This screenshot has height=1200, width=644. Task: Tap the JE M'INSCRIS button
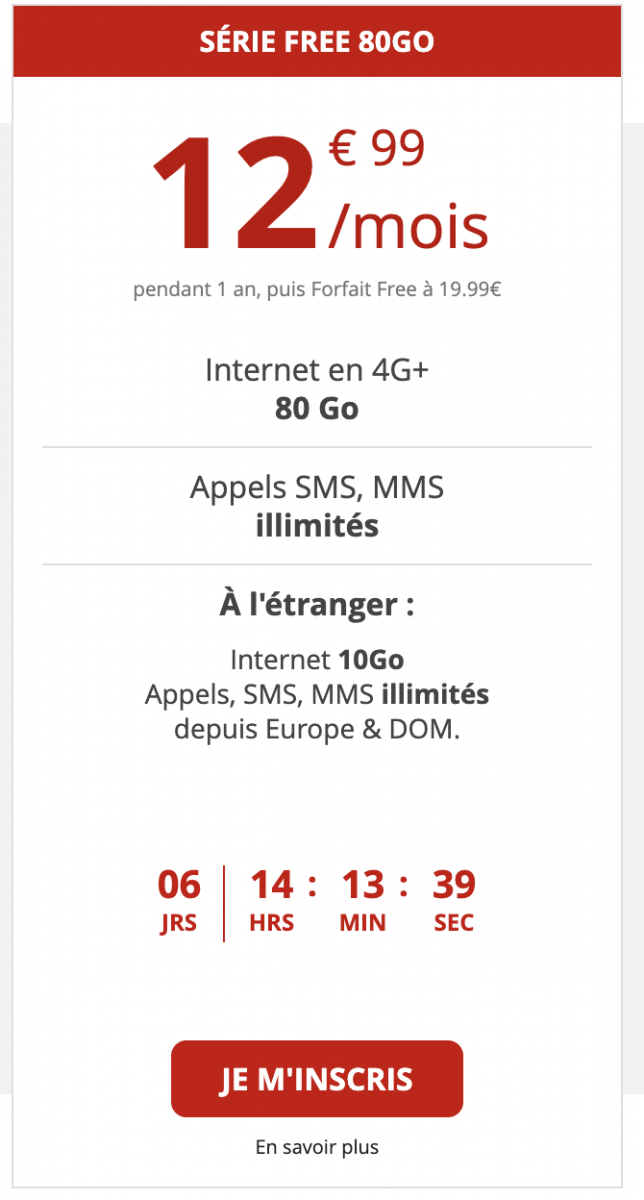317,1079
